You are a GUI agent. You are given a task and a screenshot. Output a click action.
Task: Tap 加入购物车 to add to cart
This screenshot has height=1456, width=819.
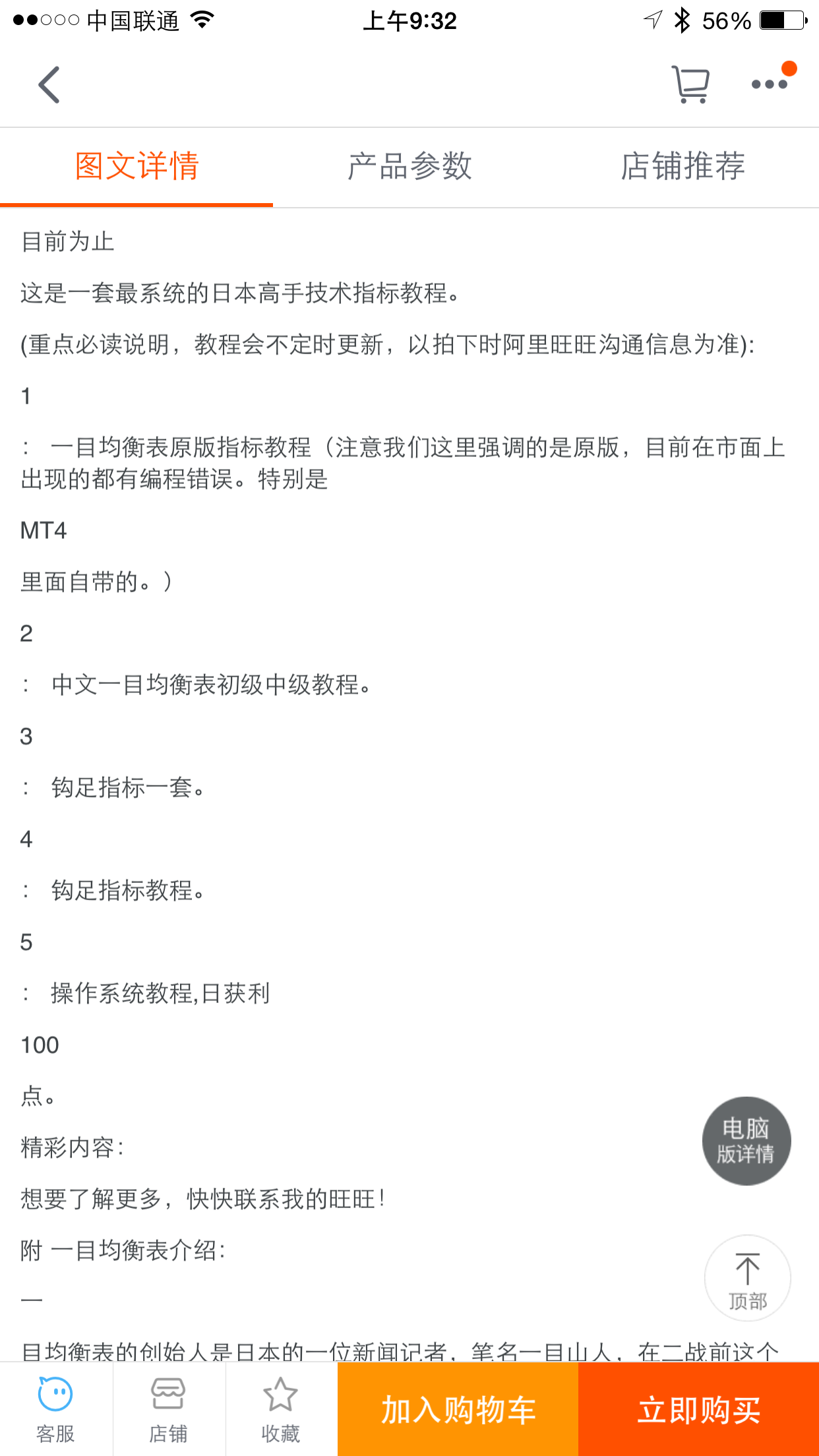458,1410
